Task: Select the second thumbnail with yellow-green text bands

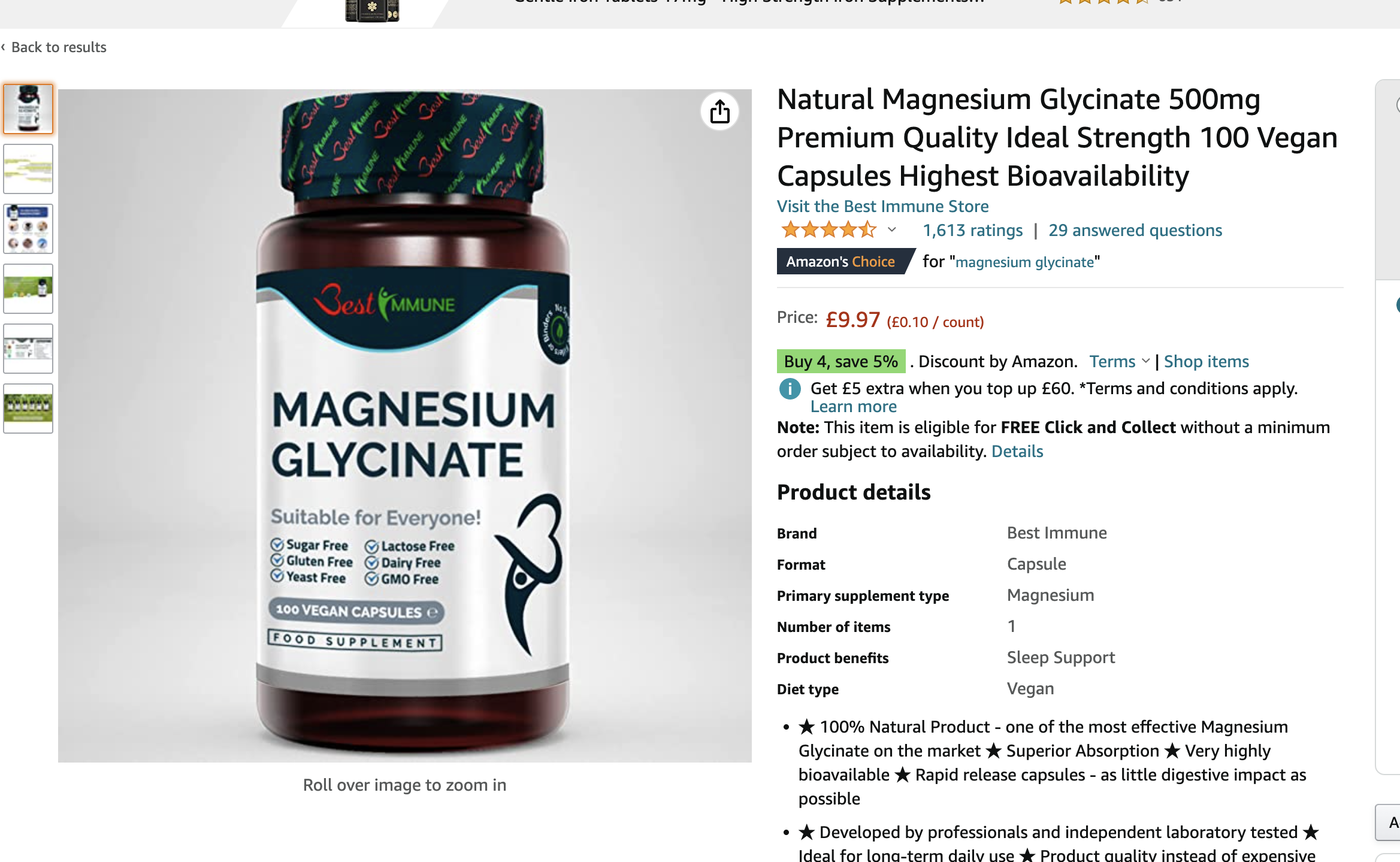Action: click(x=28, y=168)
